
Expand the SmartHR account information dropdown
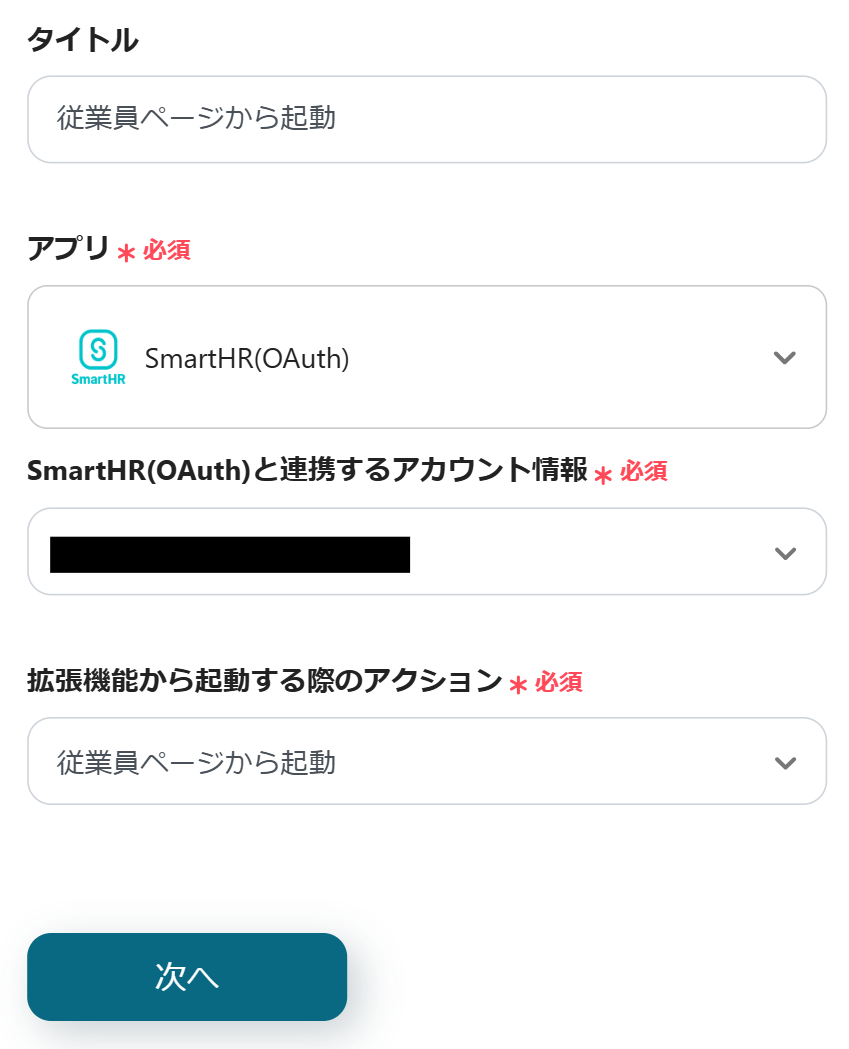coord(426,552)
